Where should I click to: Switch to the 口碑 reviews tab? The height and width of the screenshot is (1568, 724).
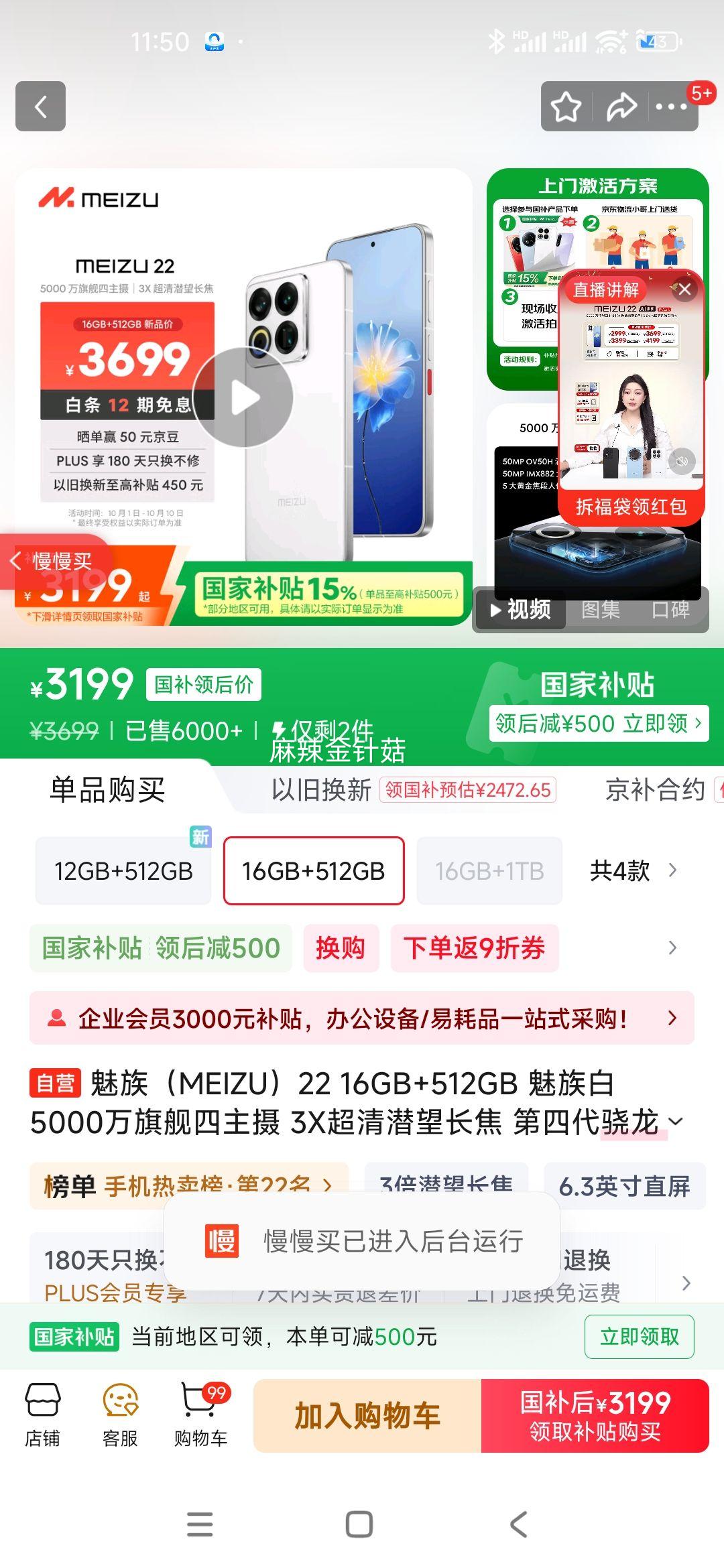(x=670, y=610)
